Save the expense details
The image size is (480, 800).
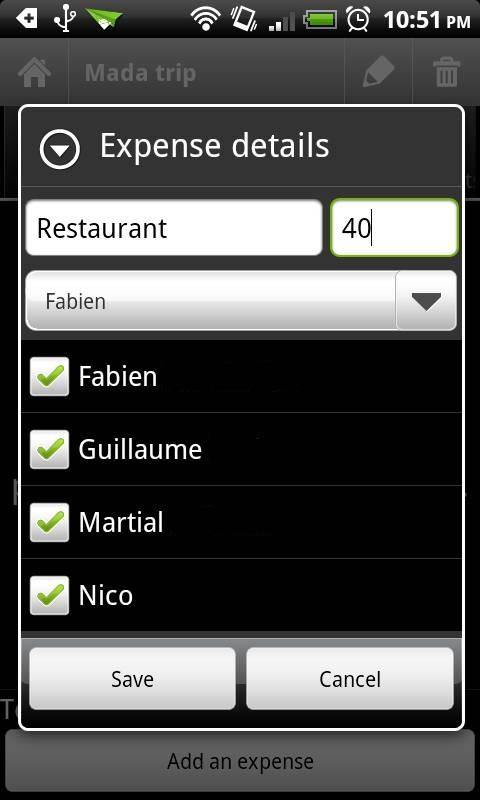click(x=133, y=679)
